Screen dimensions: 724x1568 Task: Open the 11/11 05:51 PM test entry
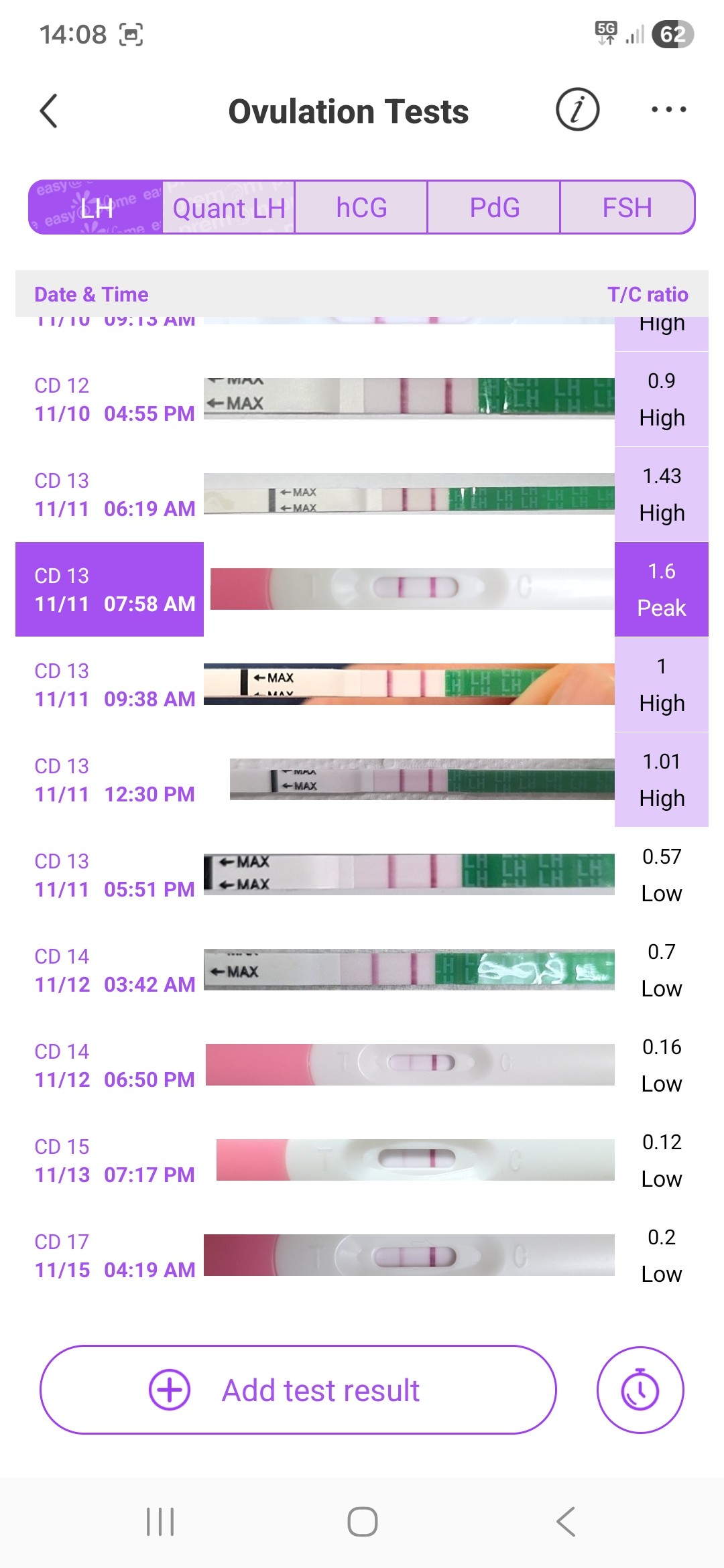tap(362, 875)
